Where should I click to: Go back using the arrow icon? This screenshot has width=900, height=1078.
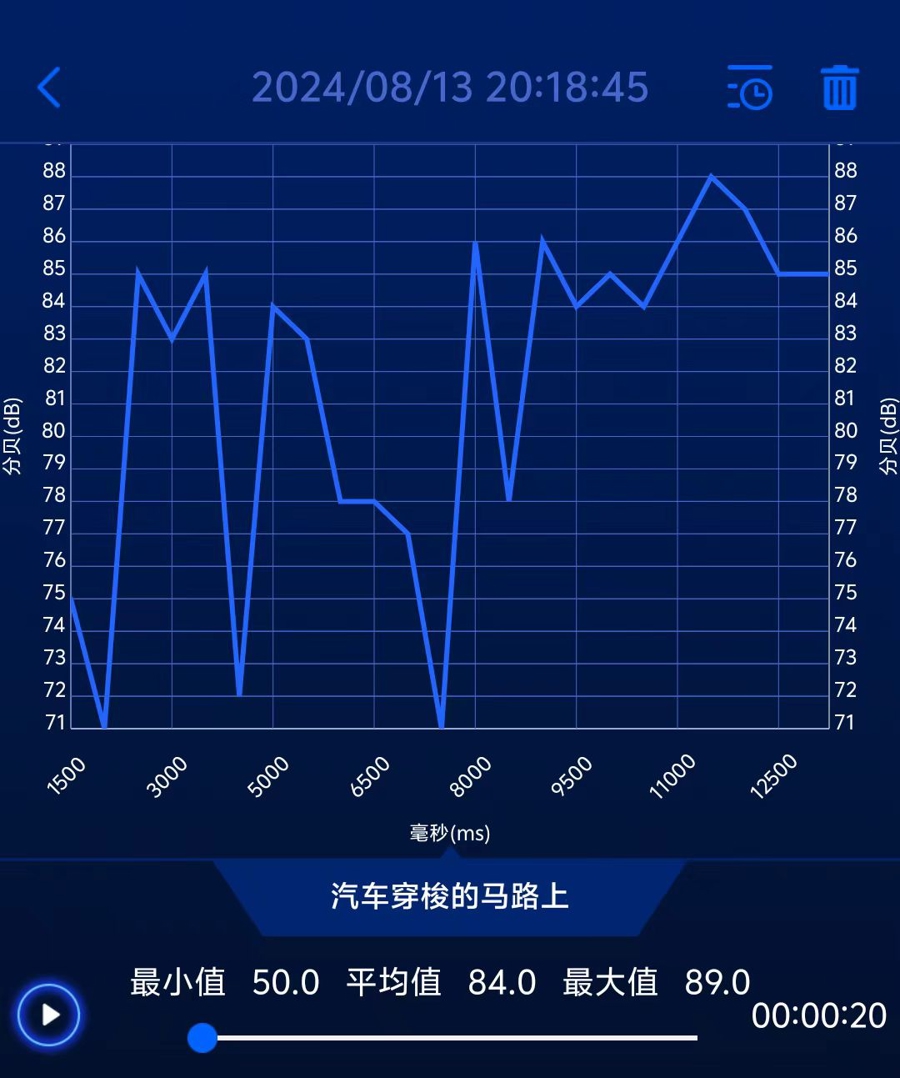pyautogui.click(x=49, y=88)
